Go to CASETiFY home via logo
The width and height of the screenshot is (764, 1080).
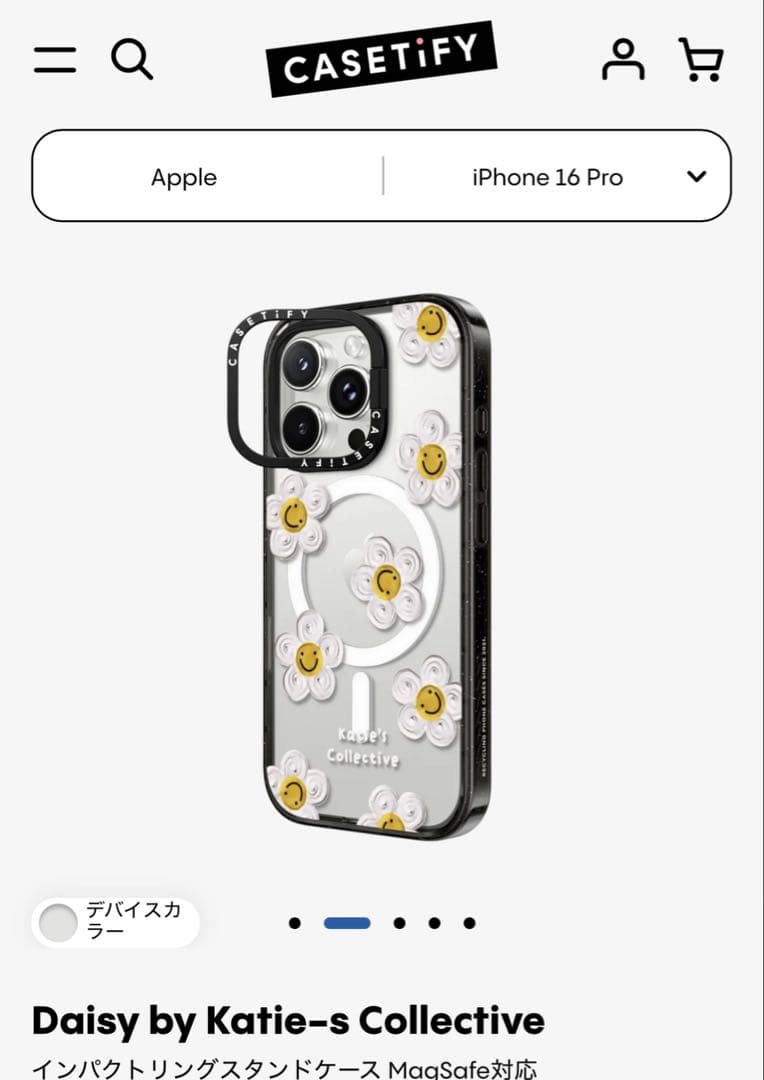coord(381,60)
